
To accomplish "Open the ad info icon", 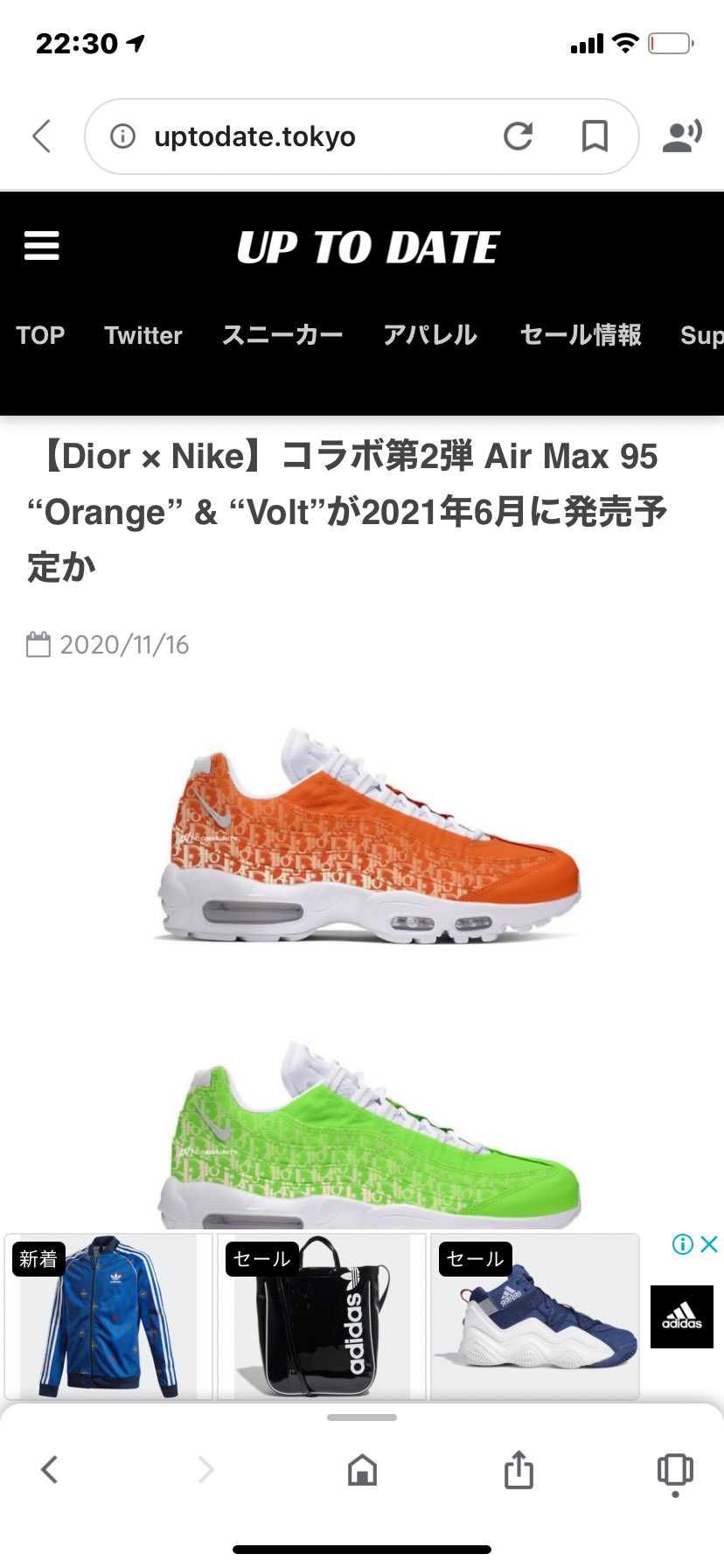I will (683, 1243).
